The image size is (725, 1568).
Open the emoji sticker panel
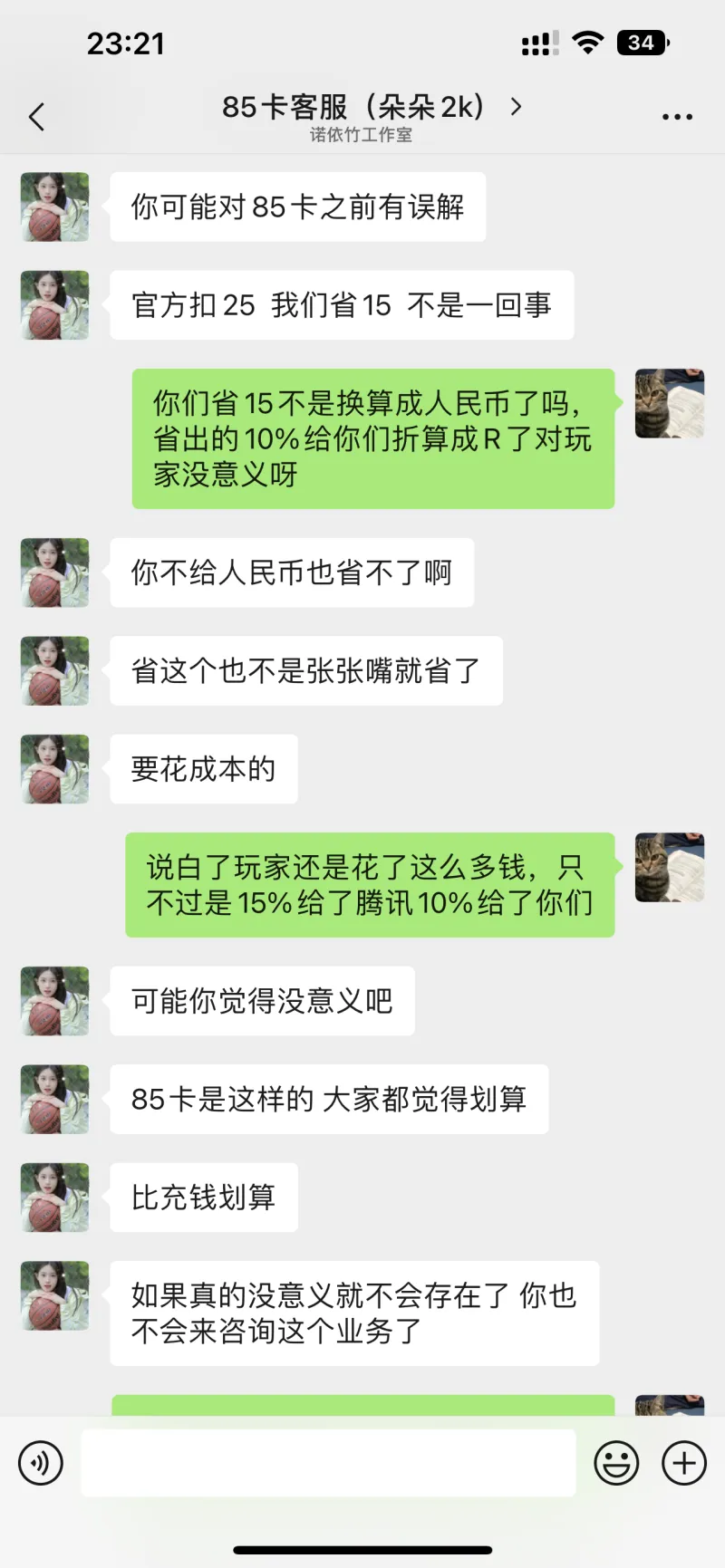click(x=616, y=1462)
